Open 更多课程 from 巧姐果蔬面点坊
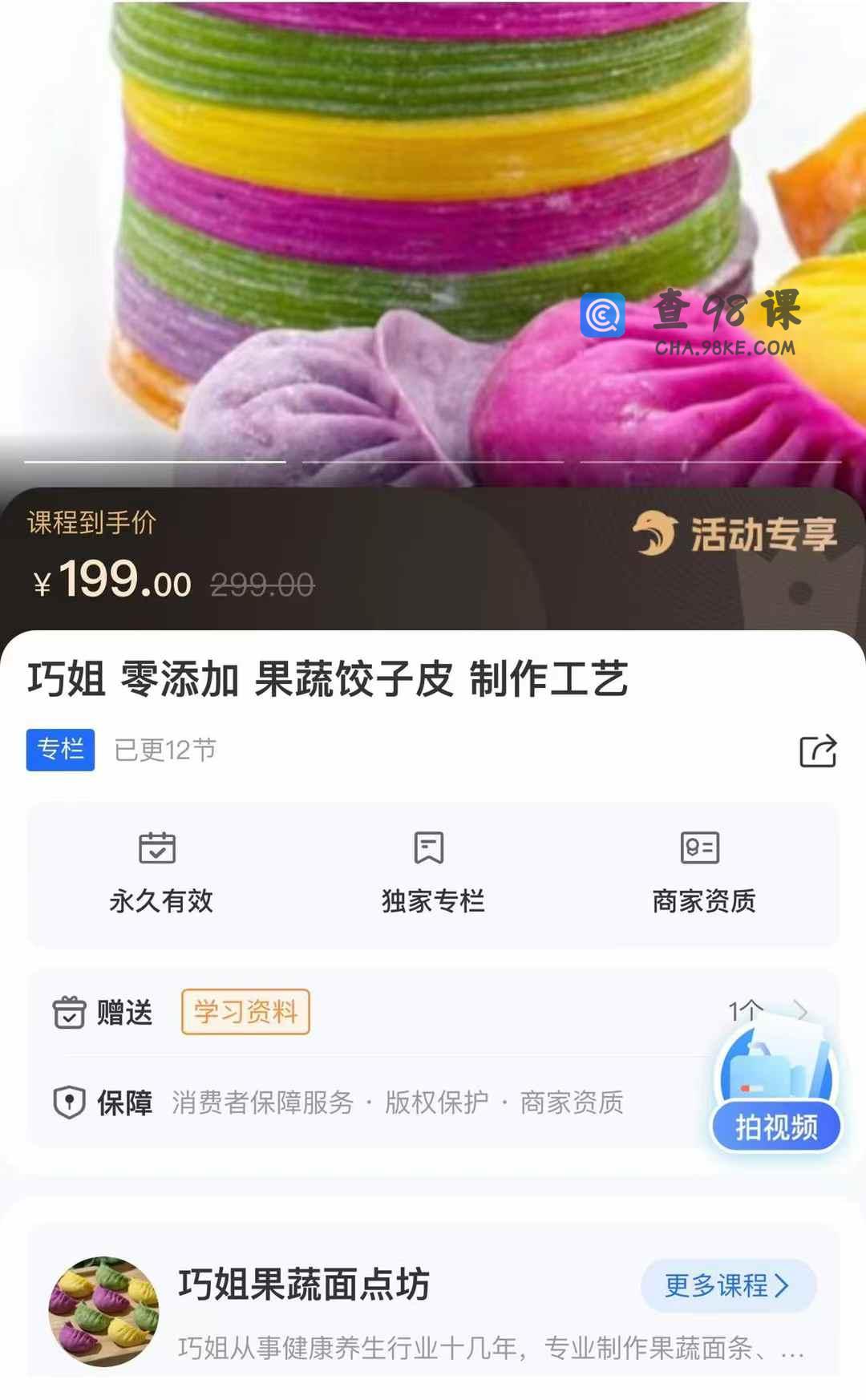The width and height of the screenshot is (866, 1400). tap(727, 1286)
